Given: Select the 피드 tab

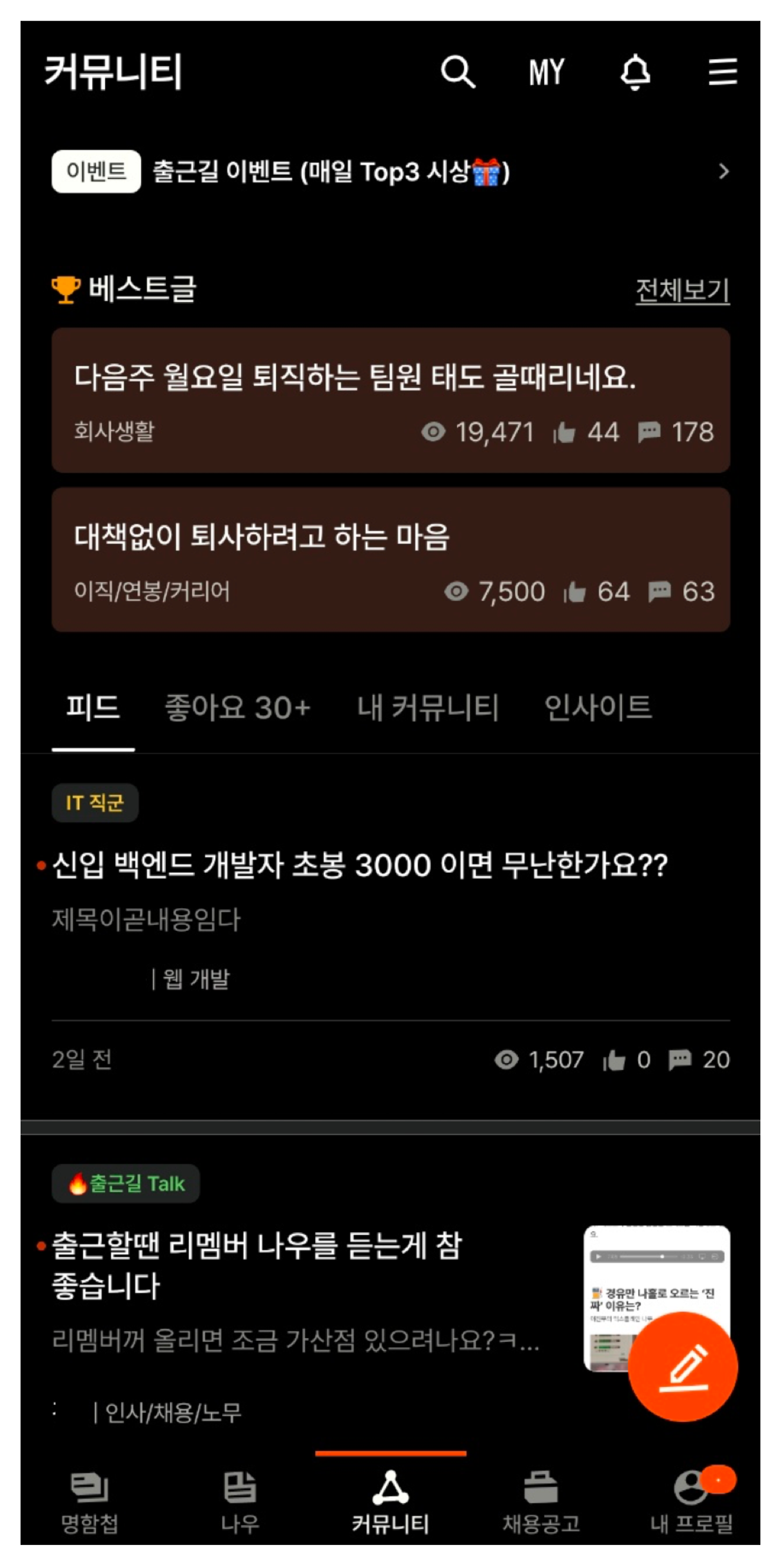Looking at the screenshot, I should (92, 708).
